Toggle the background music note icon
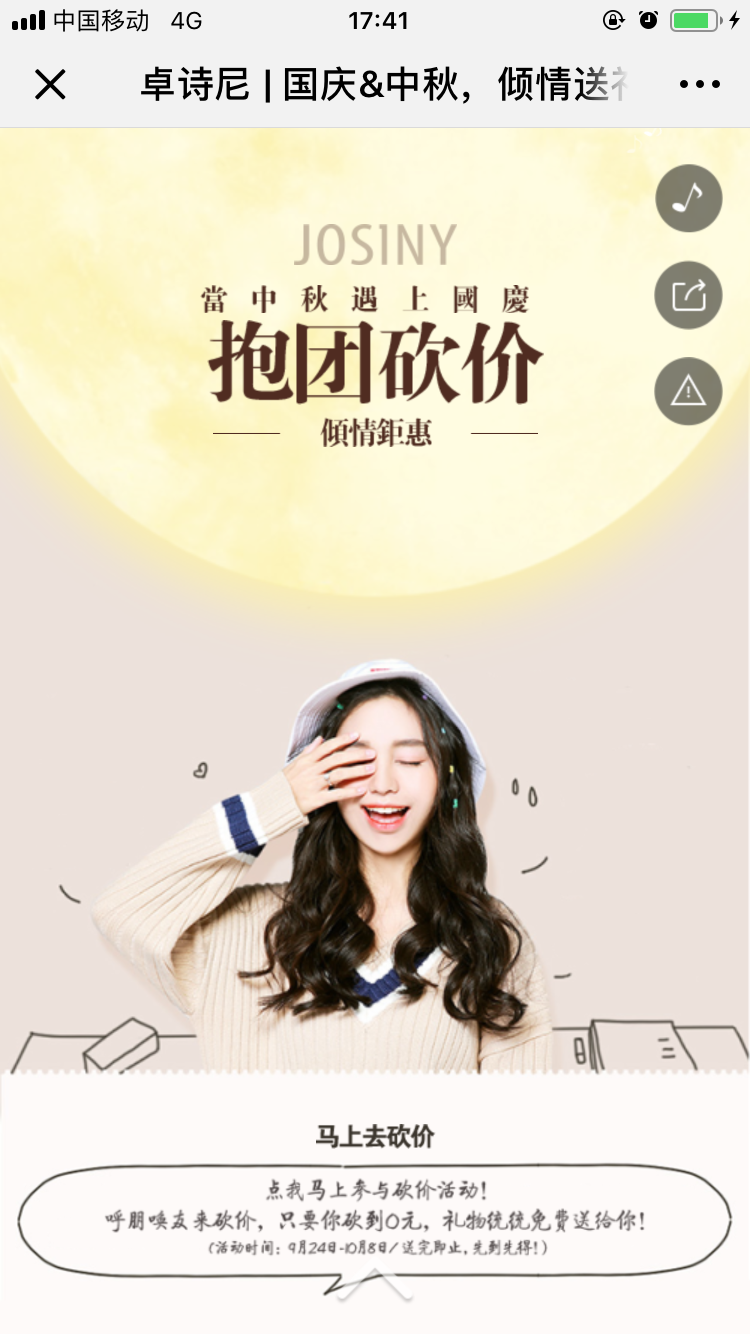The height and width of the screenshot is (1334, 750). click(x=688, y=198)
